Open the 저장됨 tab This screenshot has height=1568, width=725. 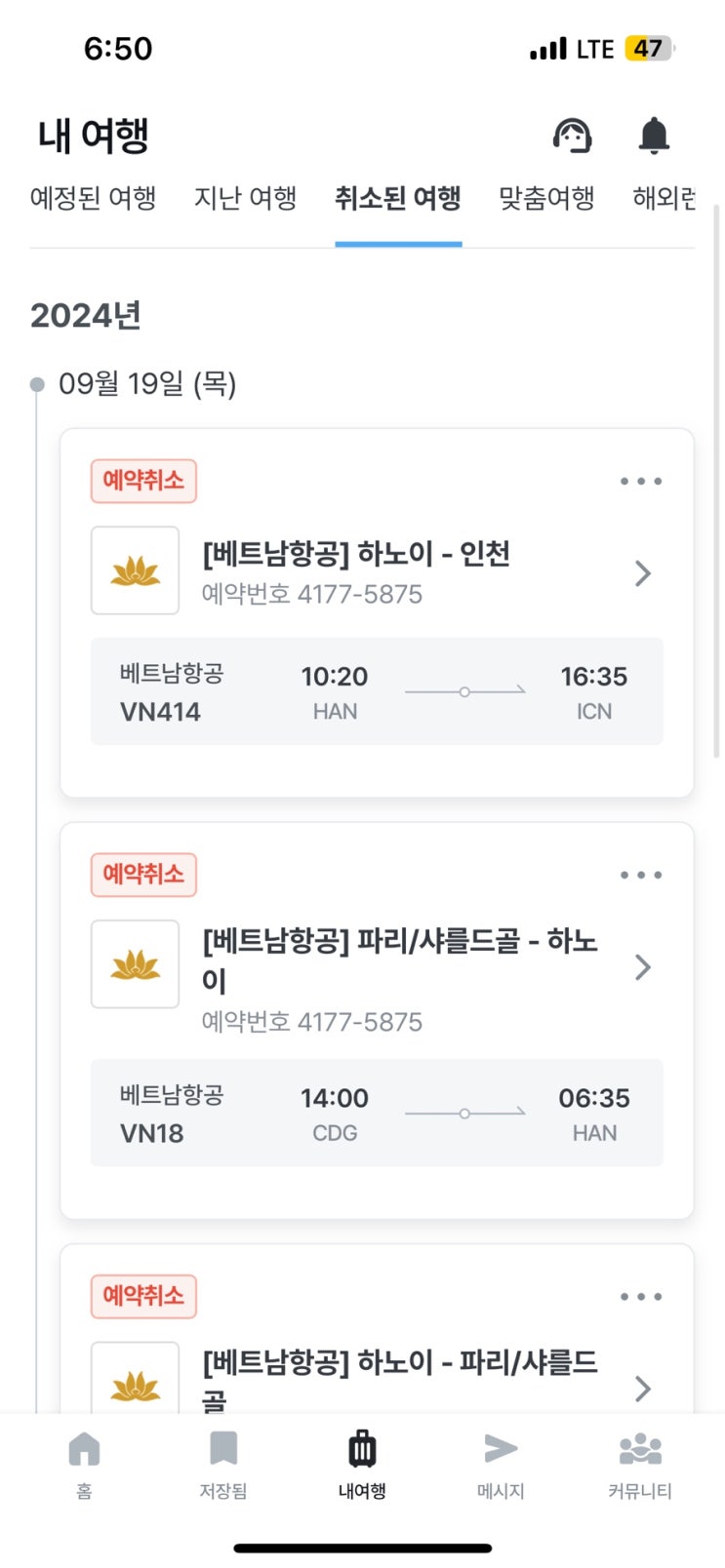tap(223, 1464)
